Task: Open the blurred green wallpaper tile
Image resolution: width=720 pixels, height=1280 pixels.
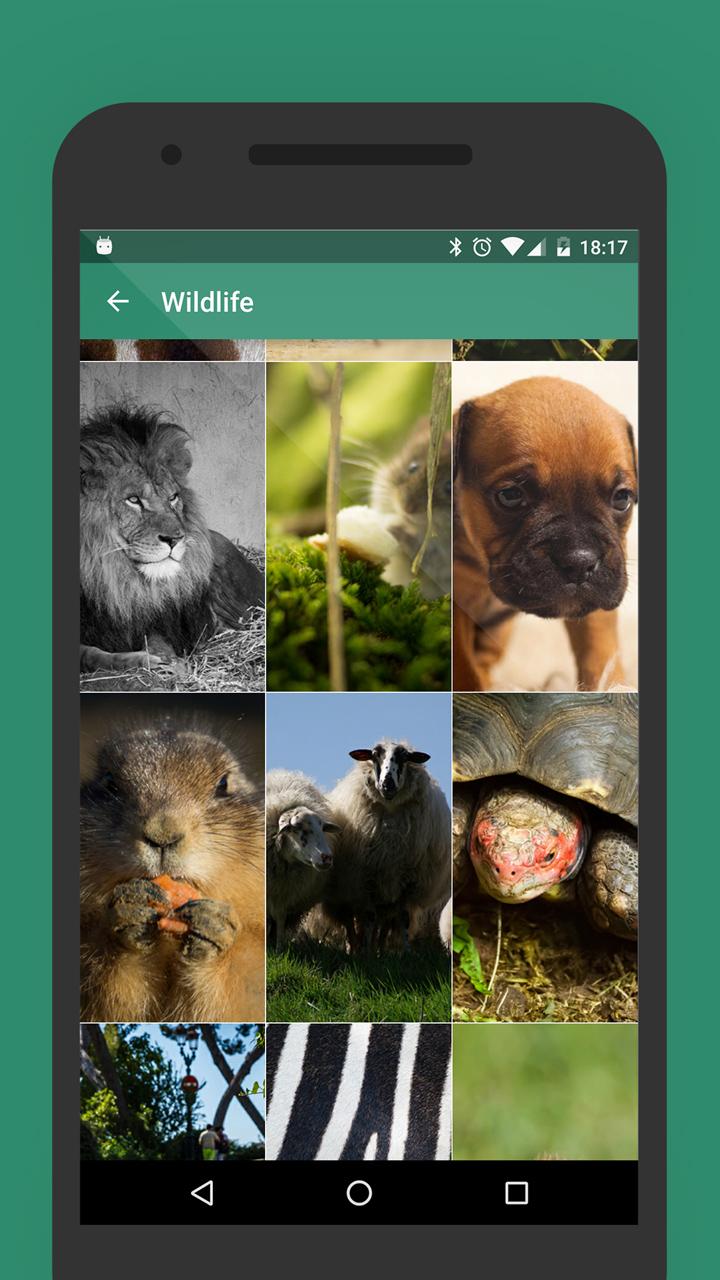Action: [545, 1091]
